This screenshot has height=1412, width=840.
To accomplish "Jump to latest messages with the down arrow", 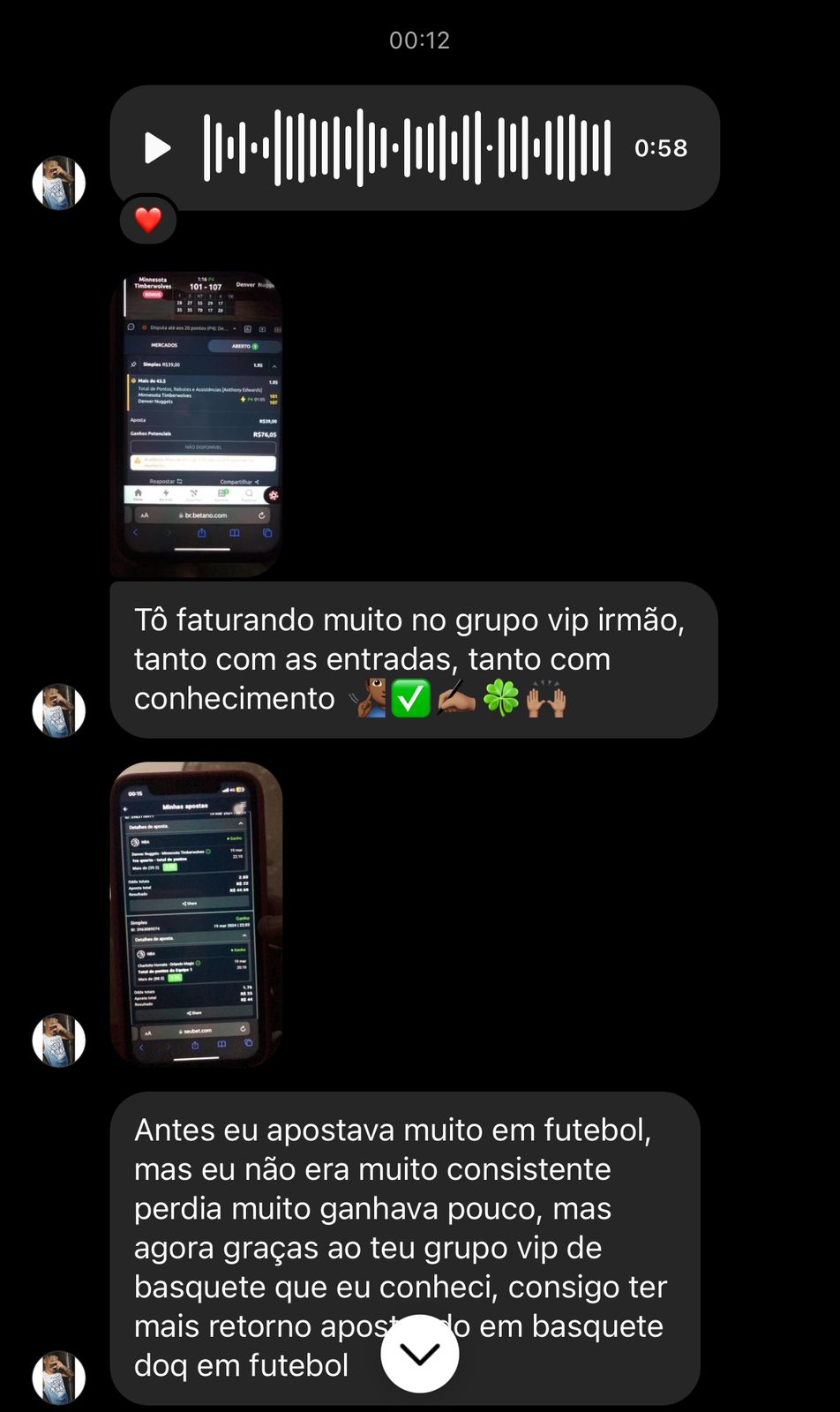I will (x=420, y=1354).
